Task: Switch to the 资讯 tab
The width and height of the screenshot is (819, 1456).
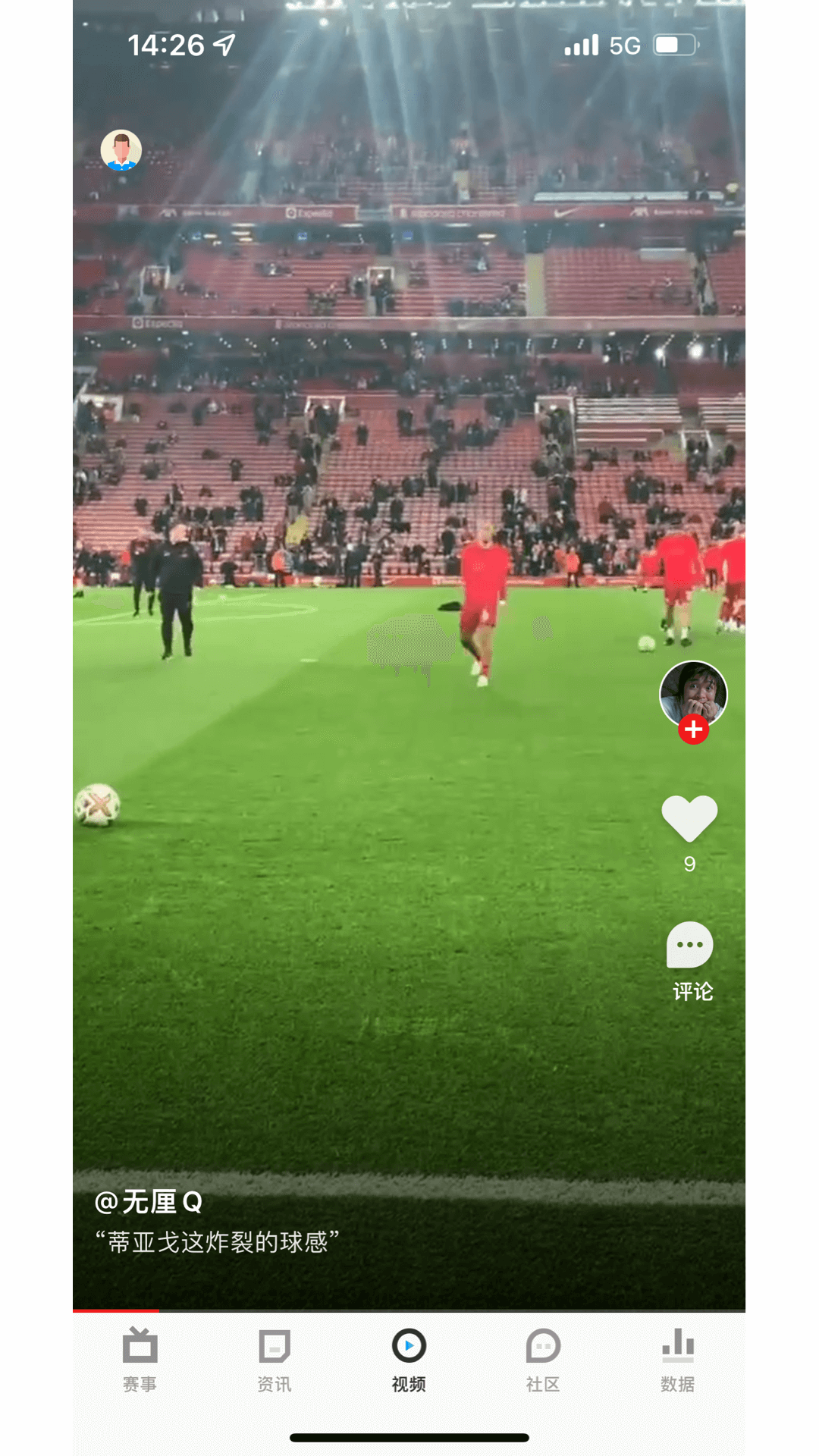Action: tap(274, 1361)
